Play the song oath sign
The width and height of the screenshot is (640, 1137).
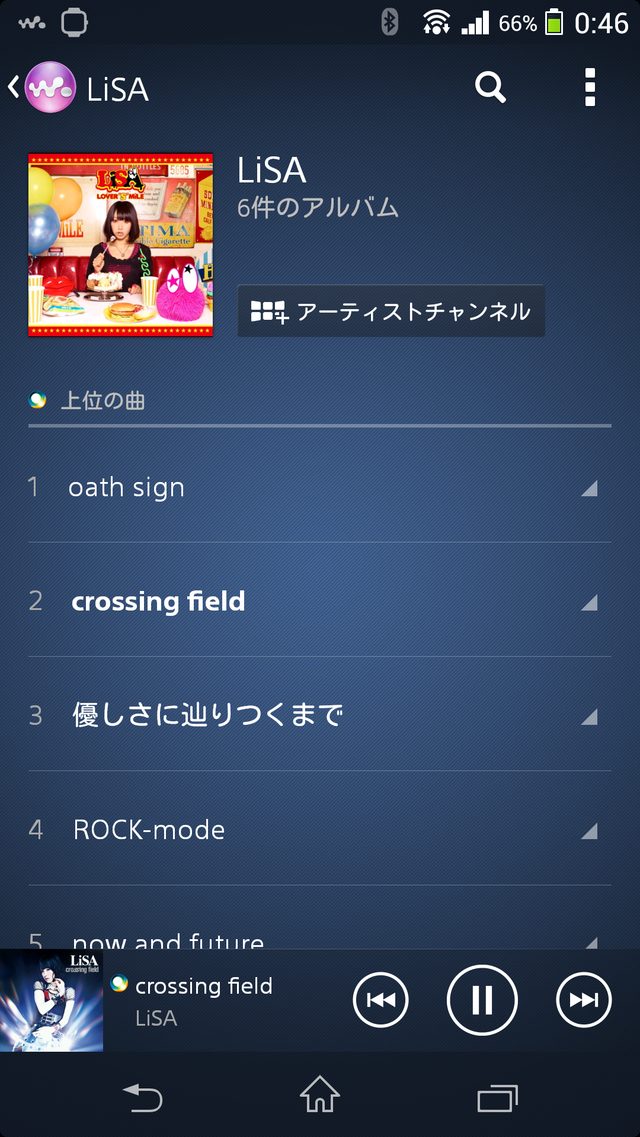click(127, 488)
